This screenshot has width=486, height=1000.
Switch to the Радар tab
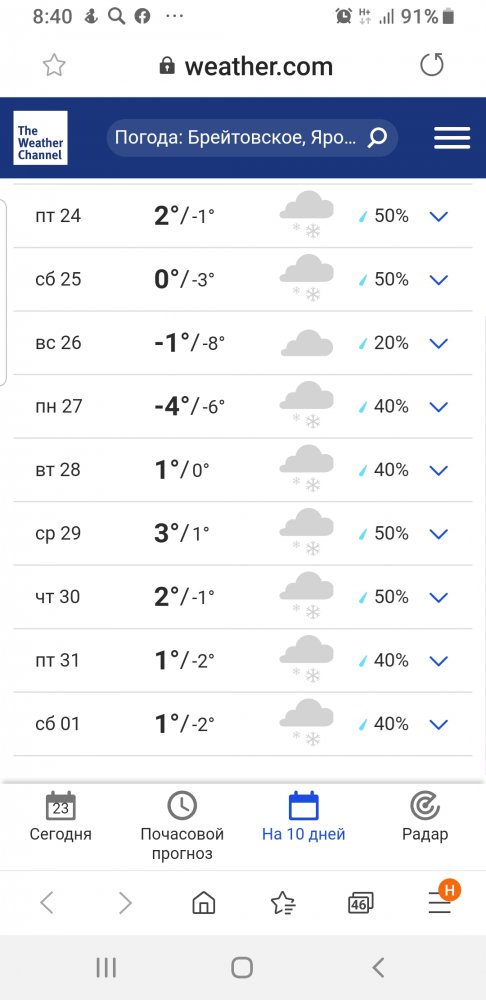point(425,817)
